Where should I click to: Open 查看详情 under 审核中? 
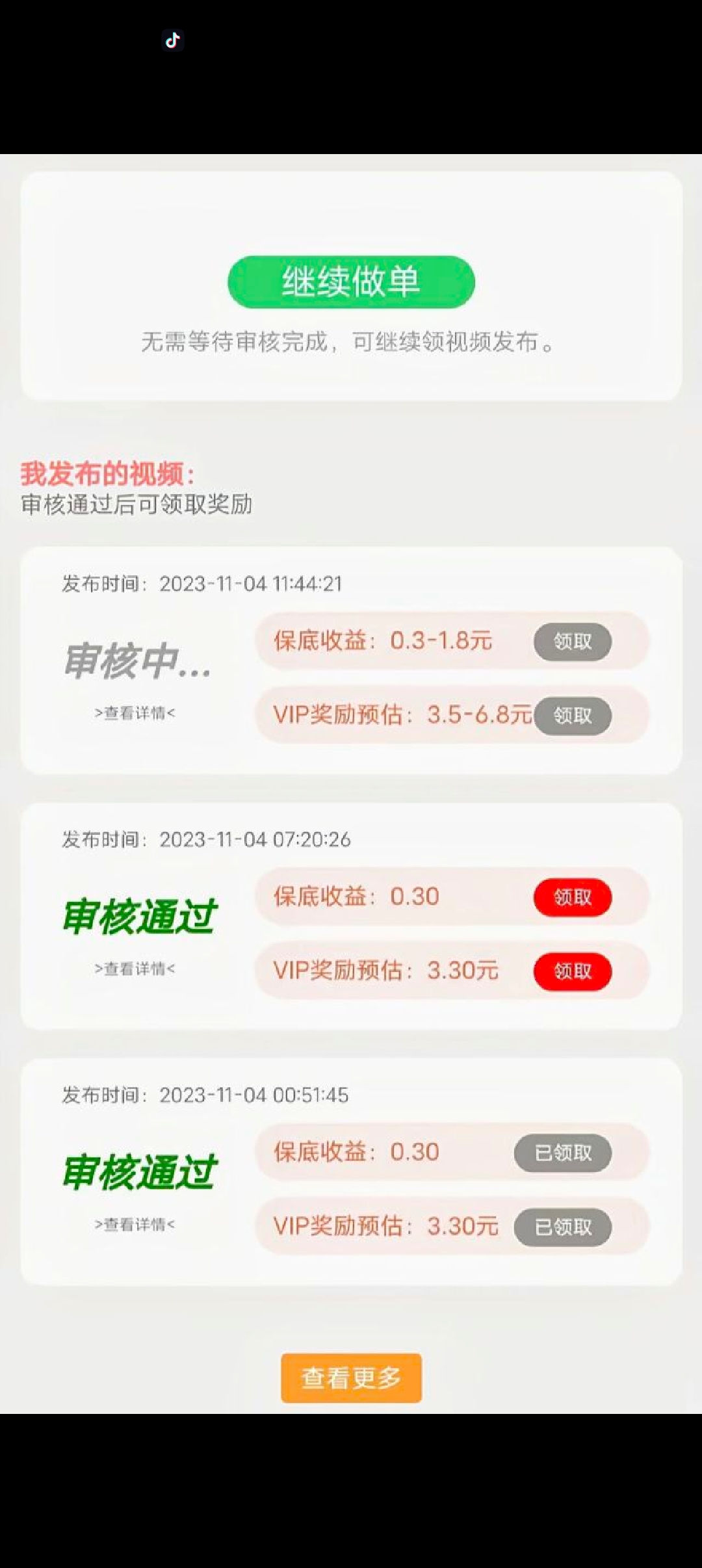[x=135, y=713]
